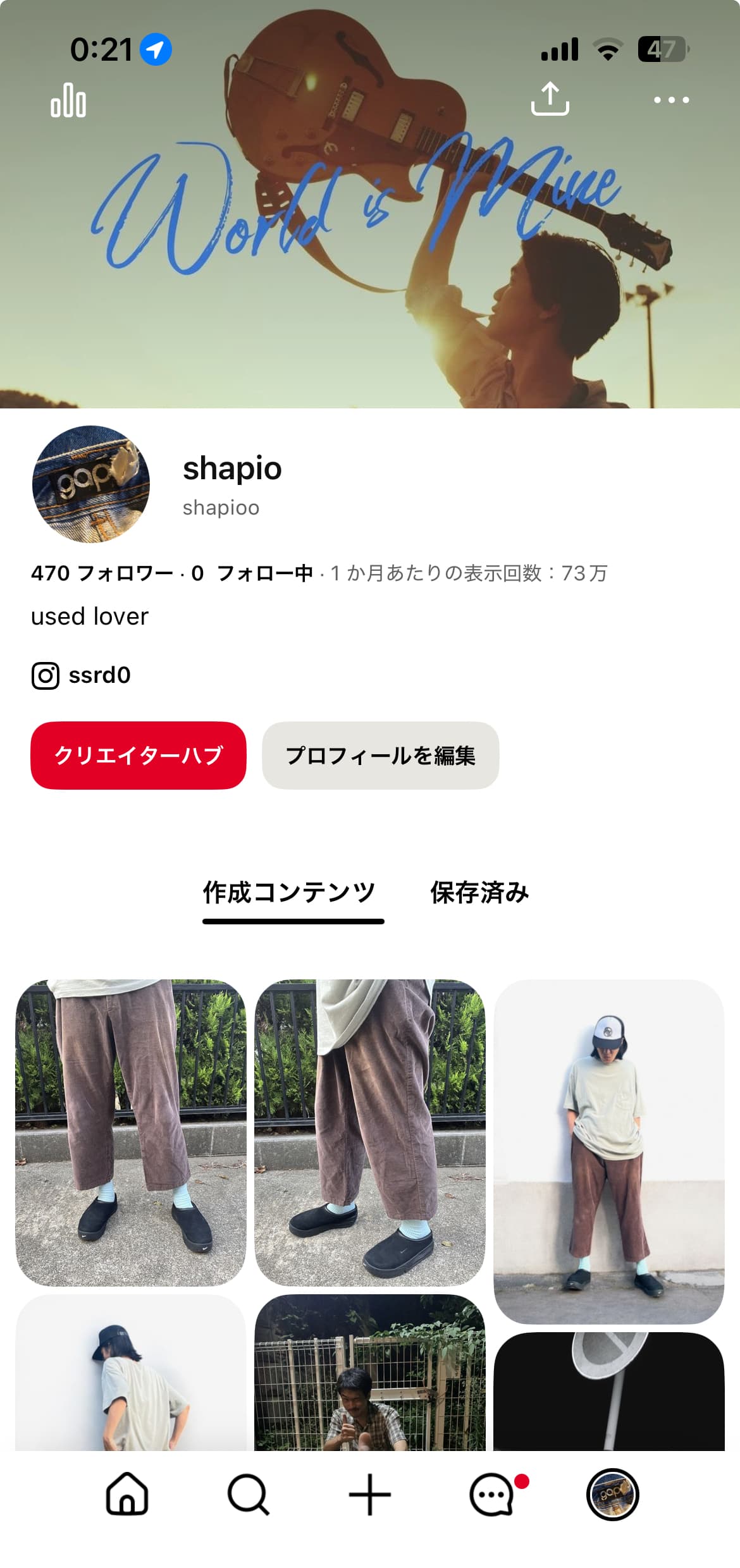Screen dimensions: 740x1568
Task: Tap the shapio profile picture
Action: point(91,484)
